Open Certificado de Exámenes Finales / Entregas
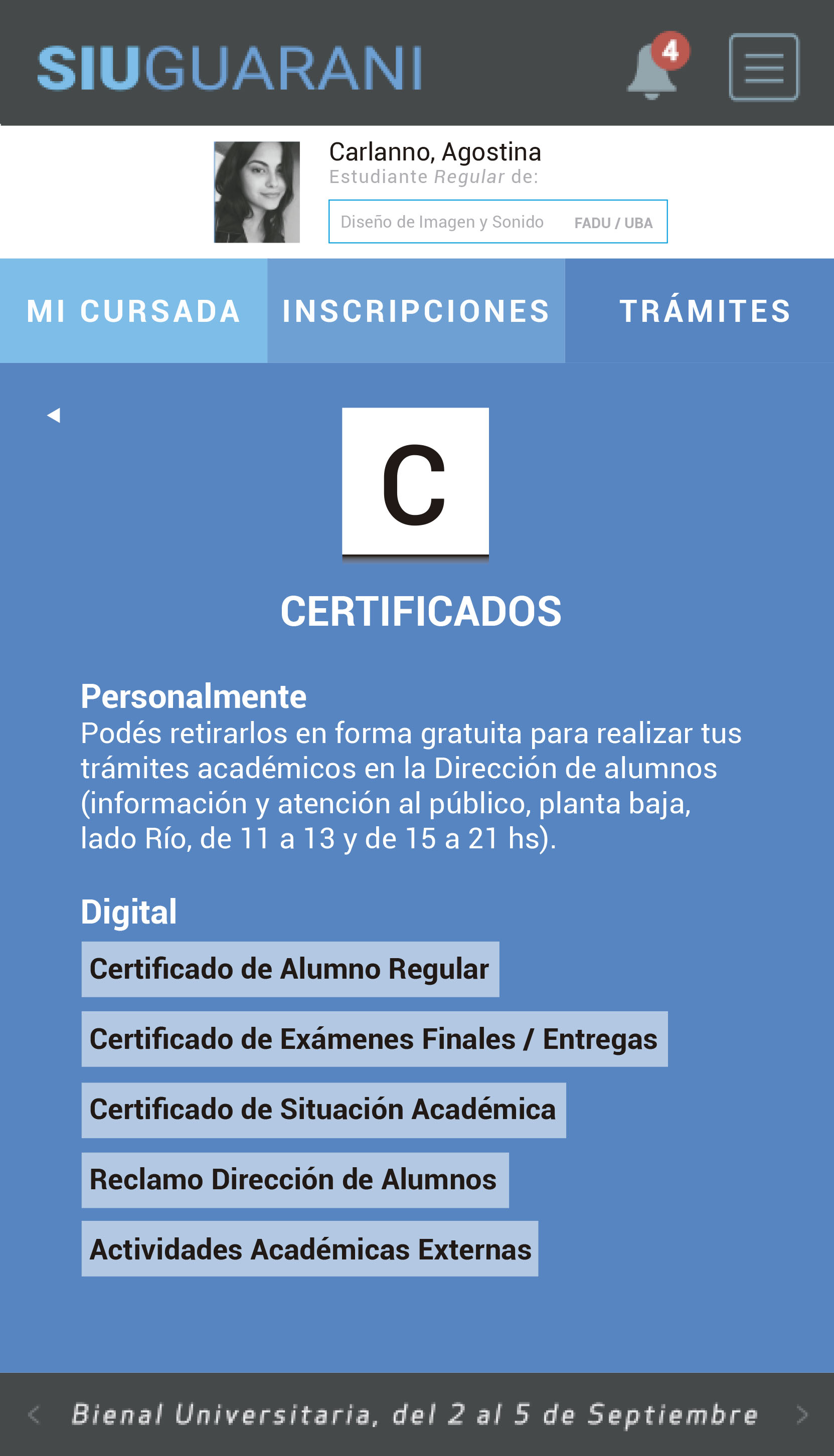Viewport: 834px width, 1456px height. tap(374, 1039)
